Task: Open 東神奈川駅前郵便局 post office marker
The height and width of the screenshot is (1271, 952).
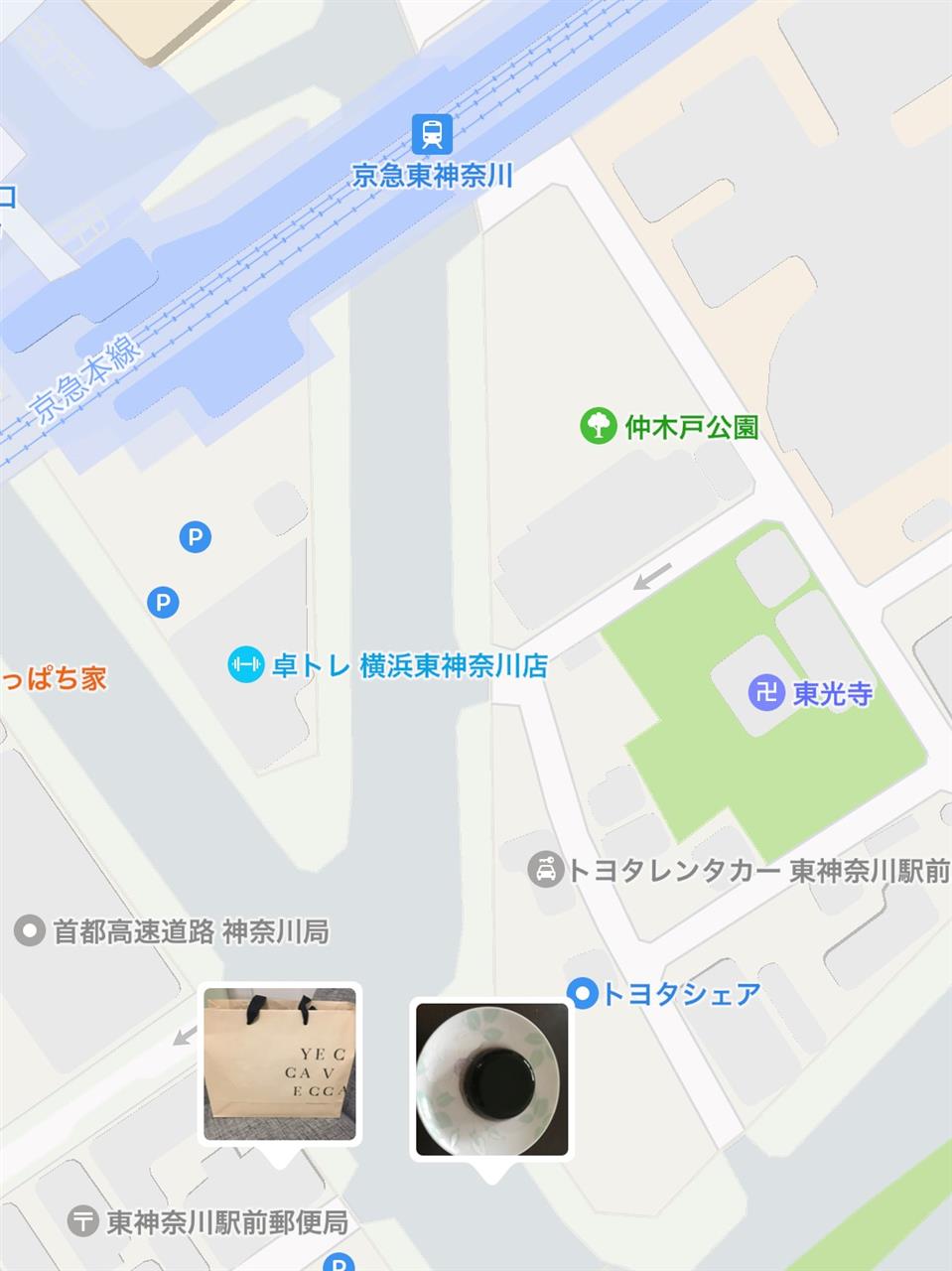Action: [84, 1221]
